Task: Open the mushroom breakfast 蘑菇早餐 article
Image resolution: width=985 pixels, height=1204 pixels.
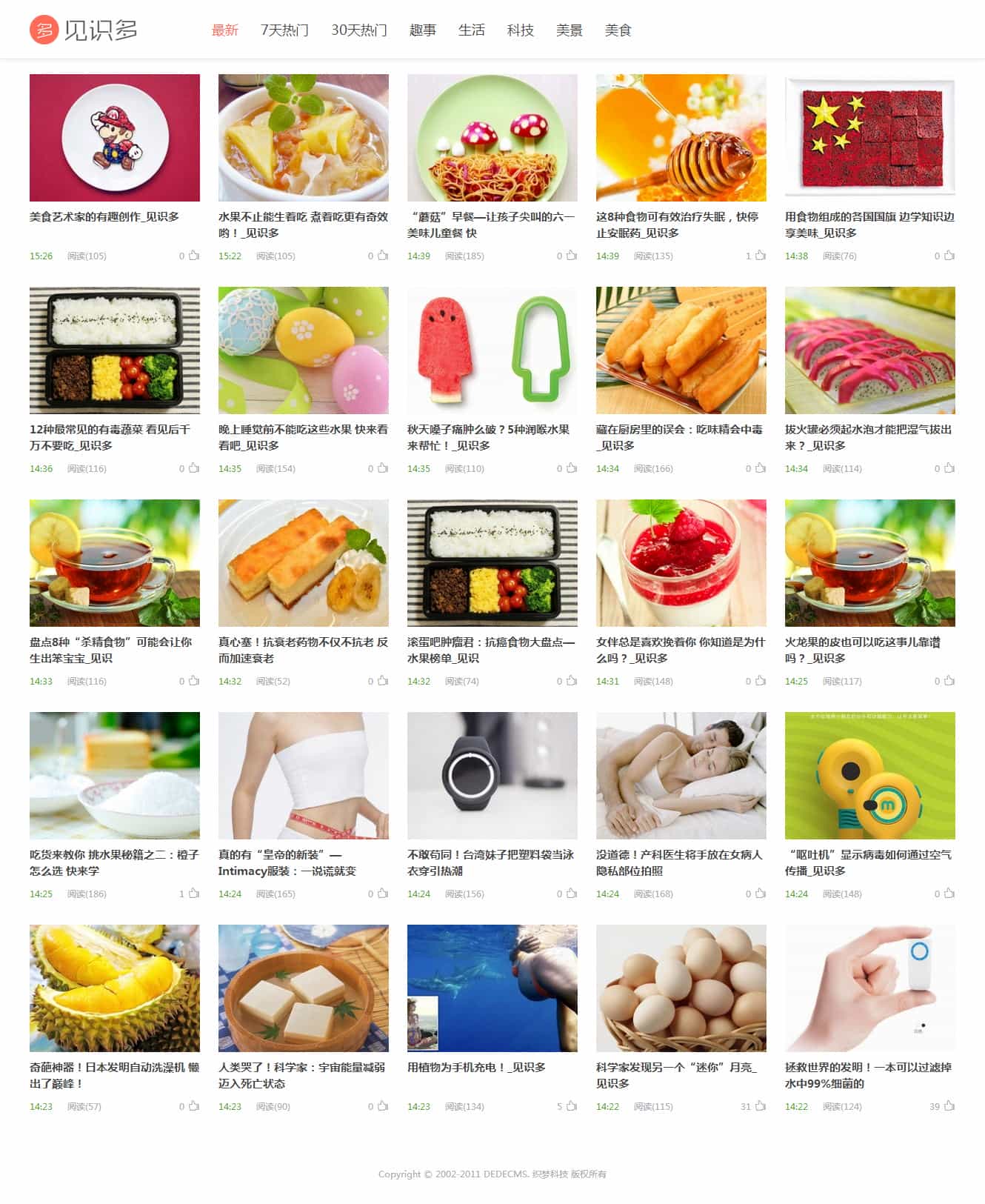Action: 490,224
